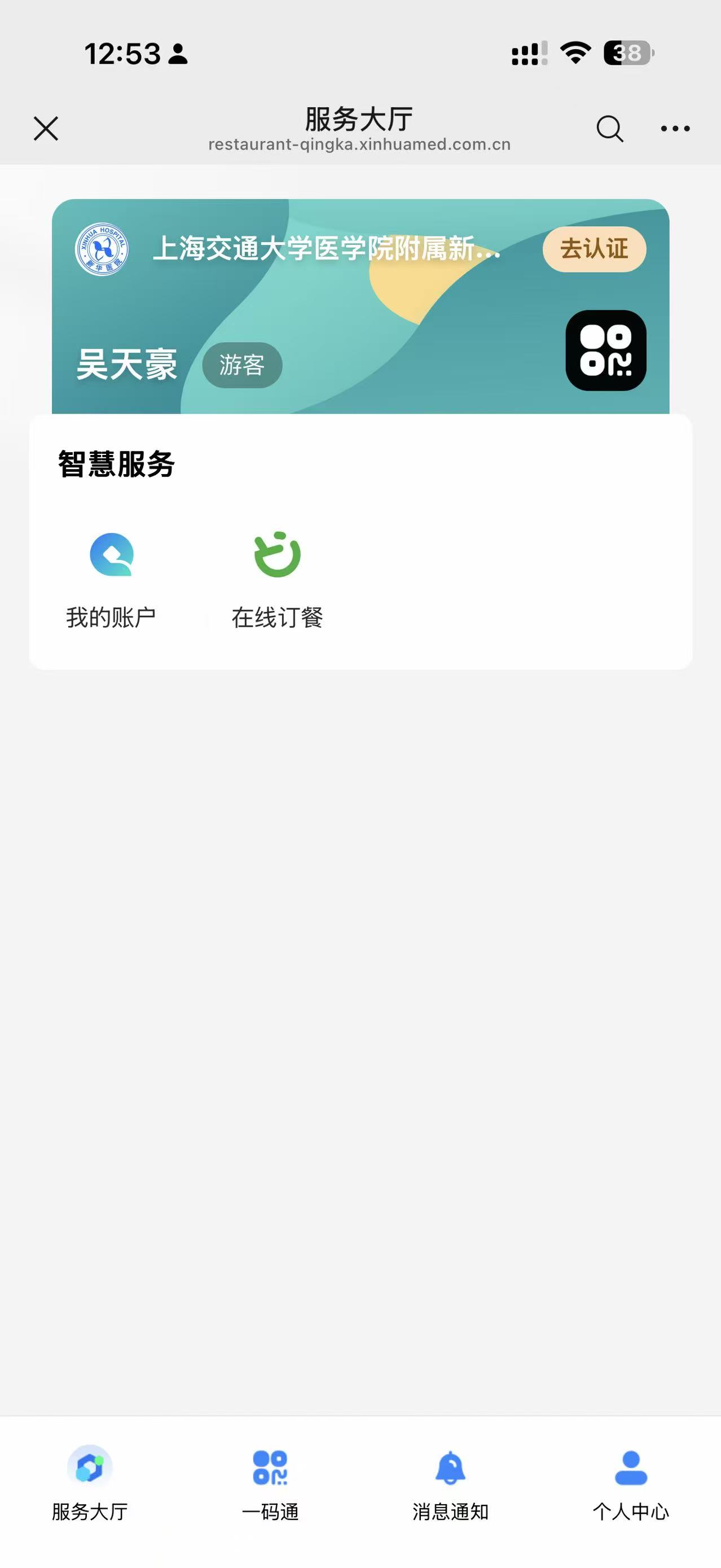Tap the page URL restaurant-qingka.xinhuamed.com.cn
The image size is (721, 1568).
pos(359,144)
